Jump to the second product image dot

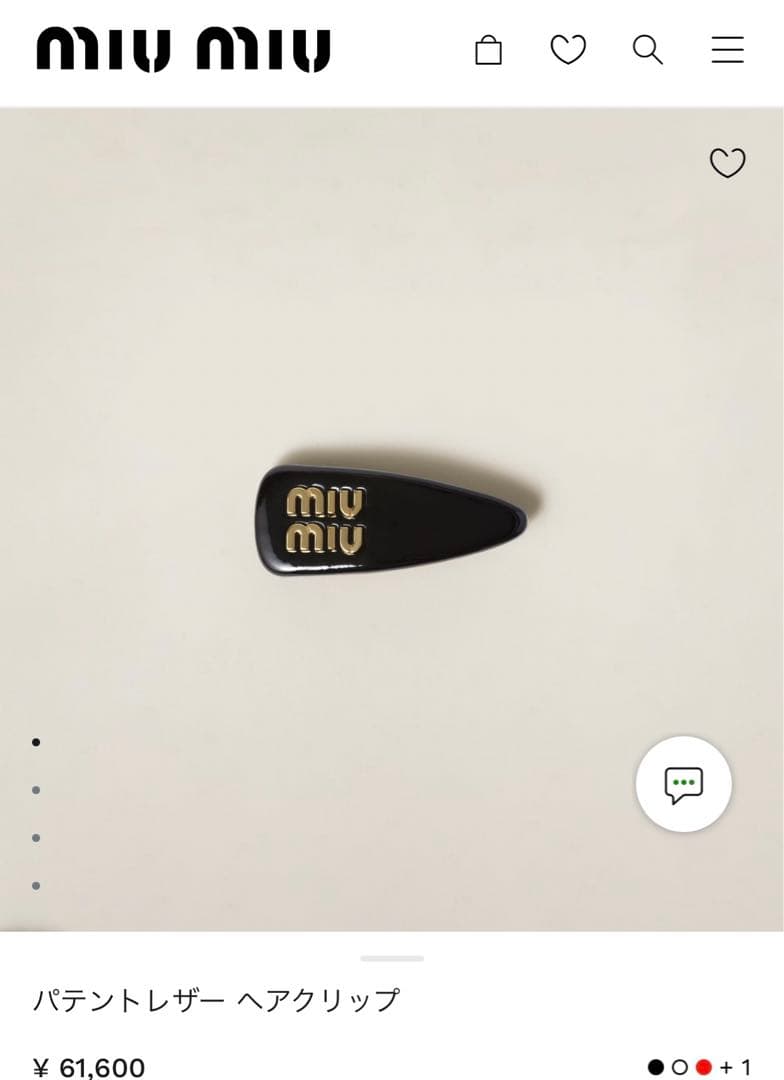click(x=36, y=790)
